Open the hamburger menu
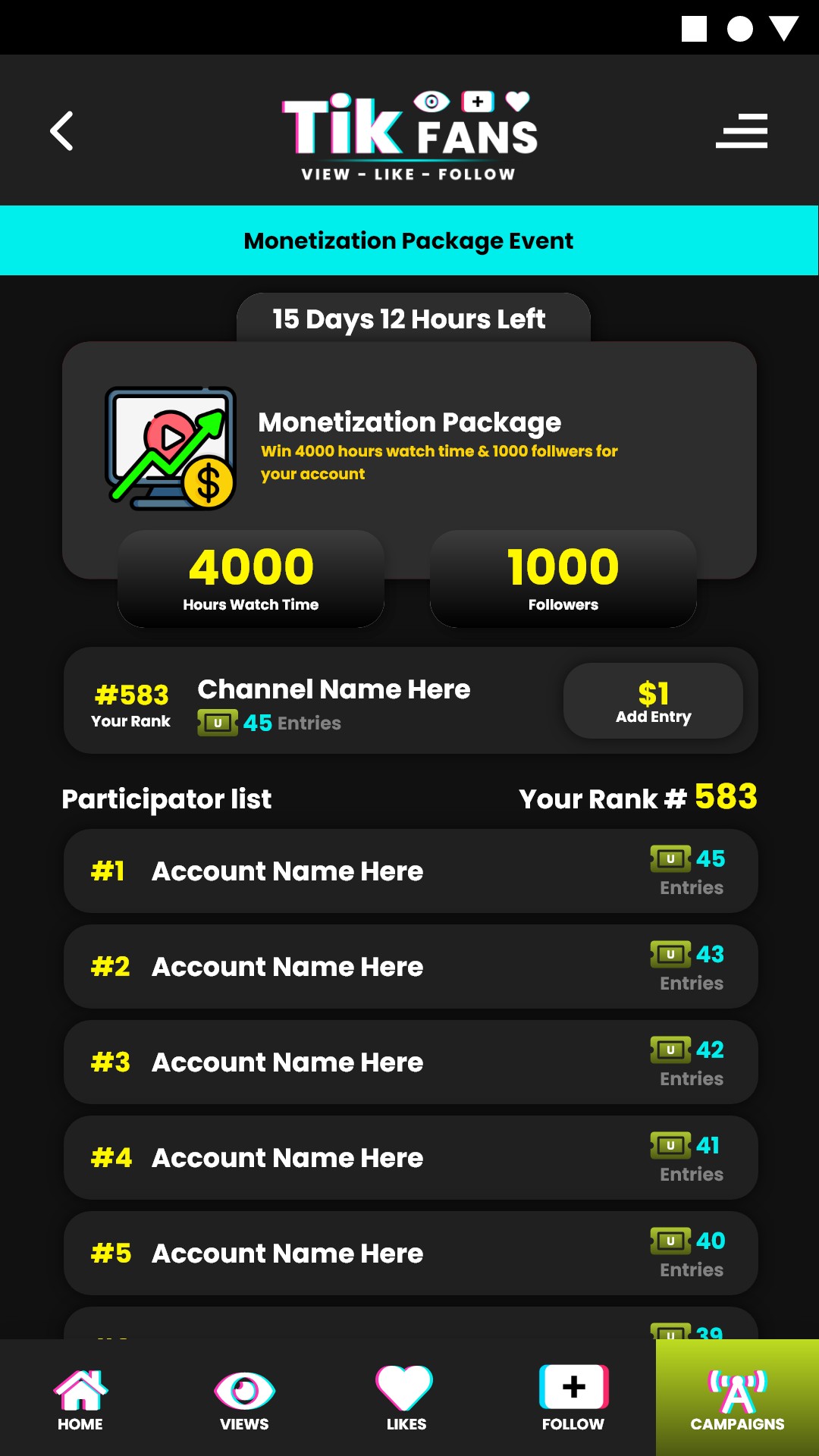The height and width of the screenshot is (1456, 819). 741,131
